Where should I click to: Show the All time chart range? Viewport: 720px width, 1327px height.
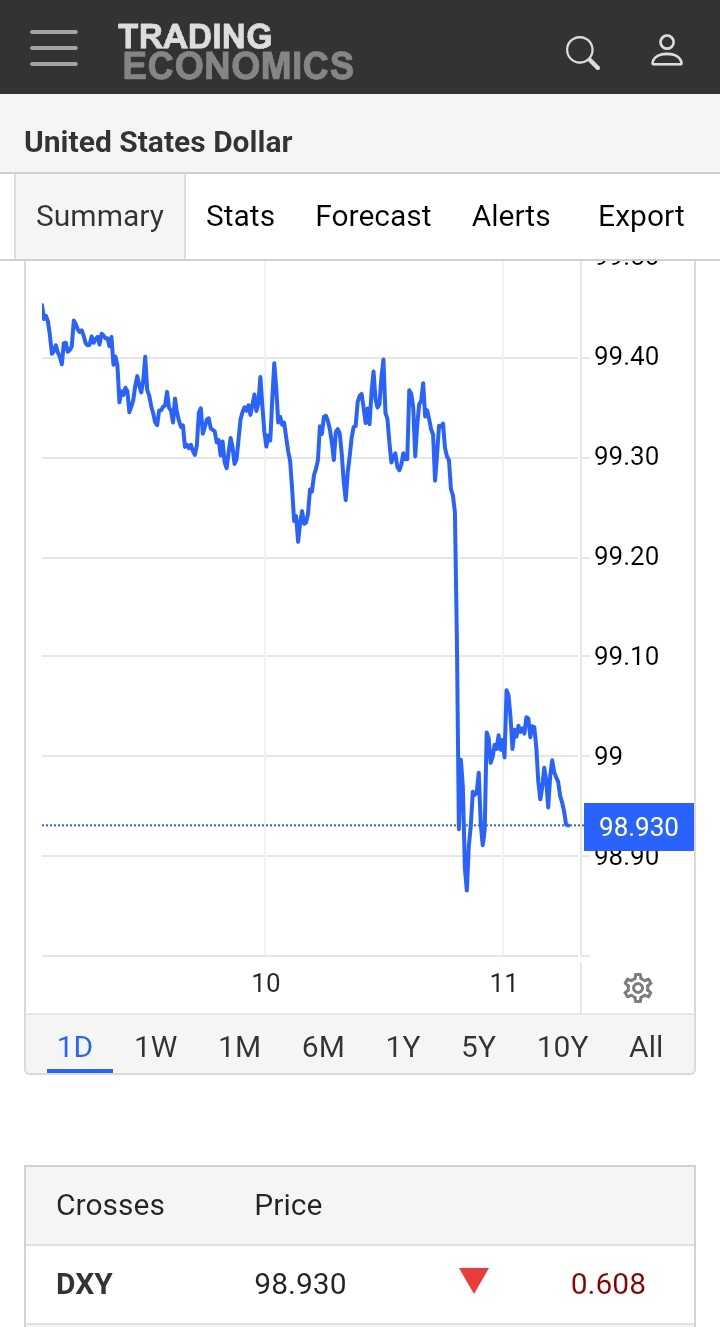coord(646,1047)
